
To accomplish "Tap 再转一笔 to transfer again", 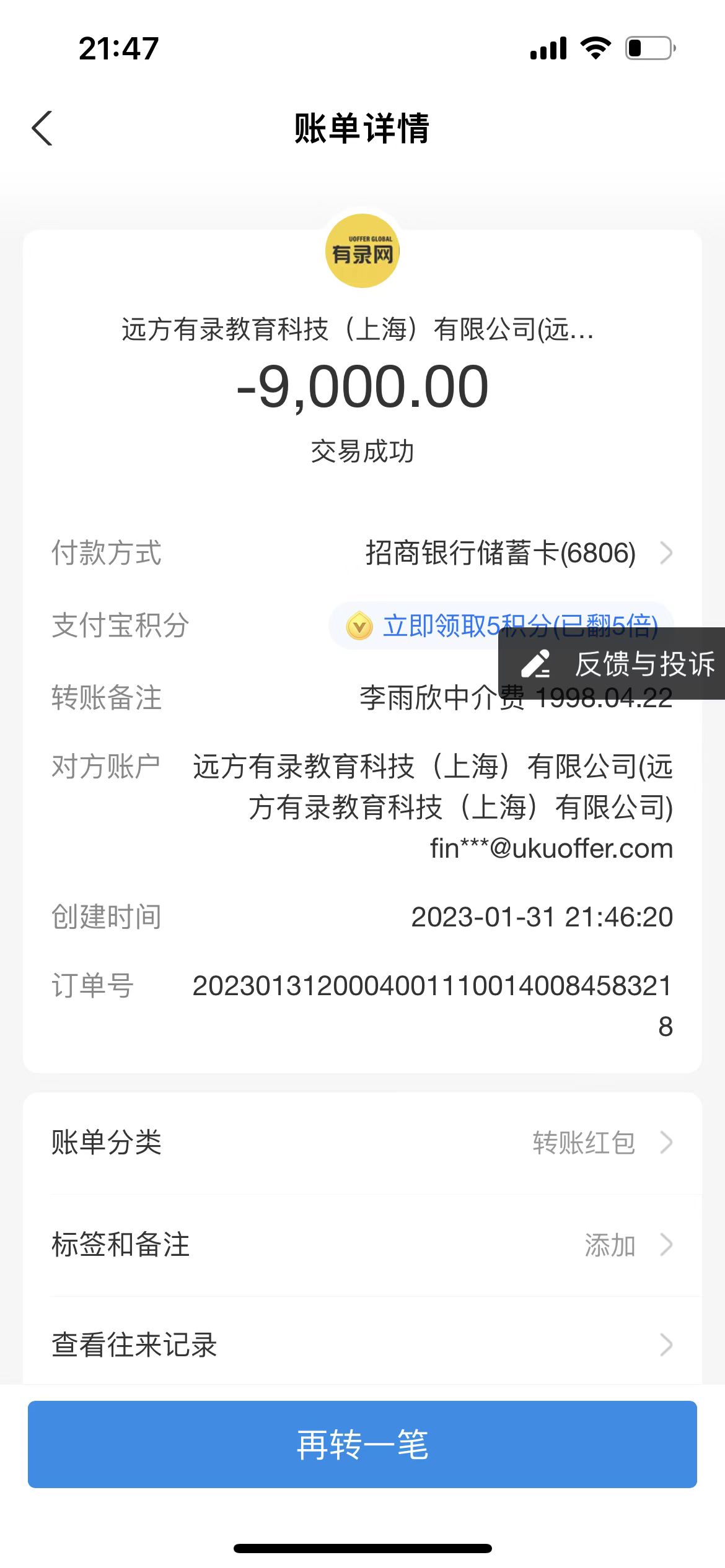I will point(362,1444).
